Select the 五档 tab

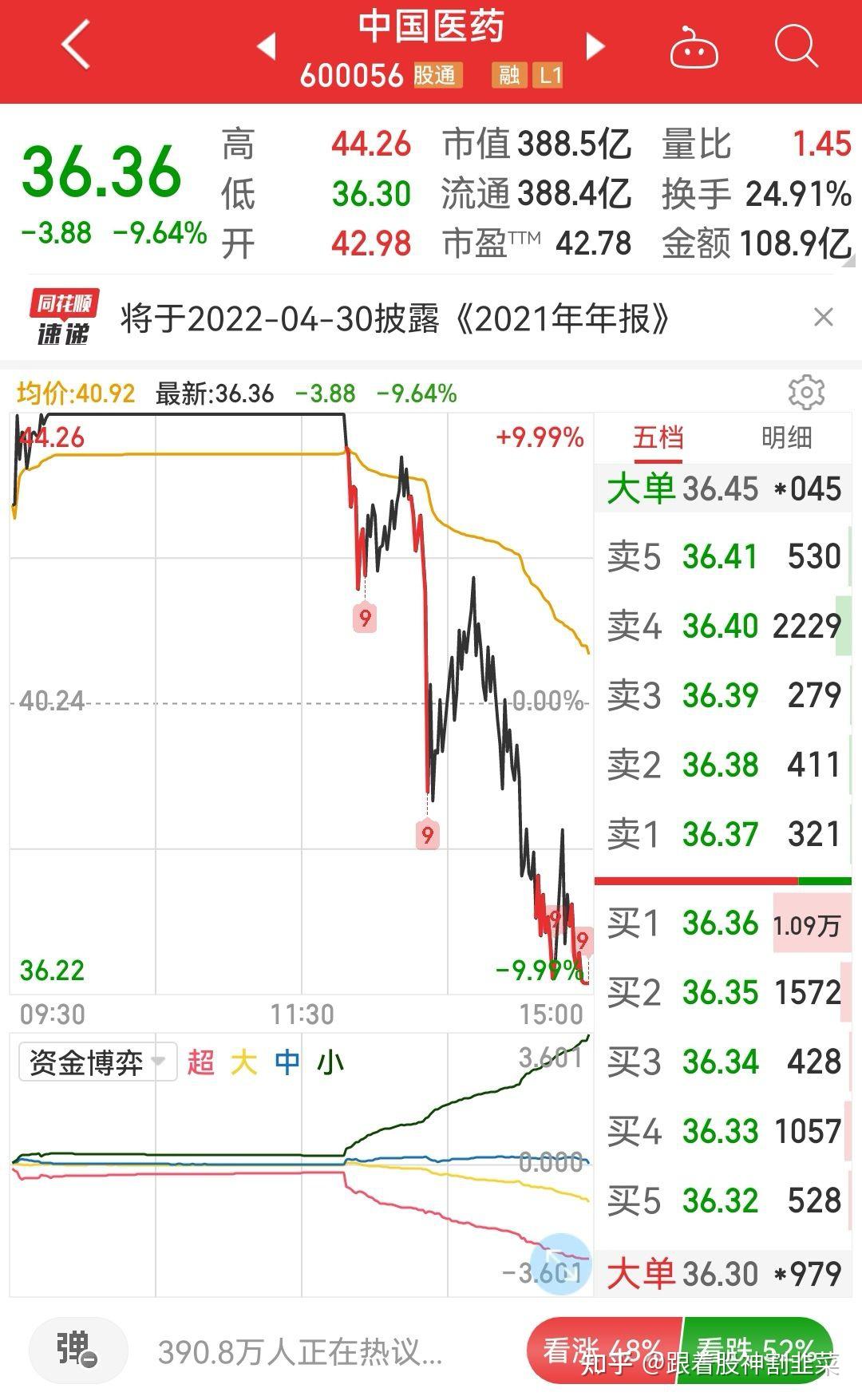tap(658, 437)
